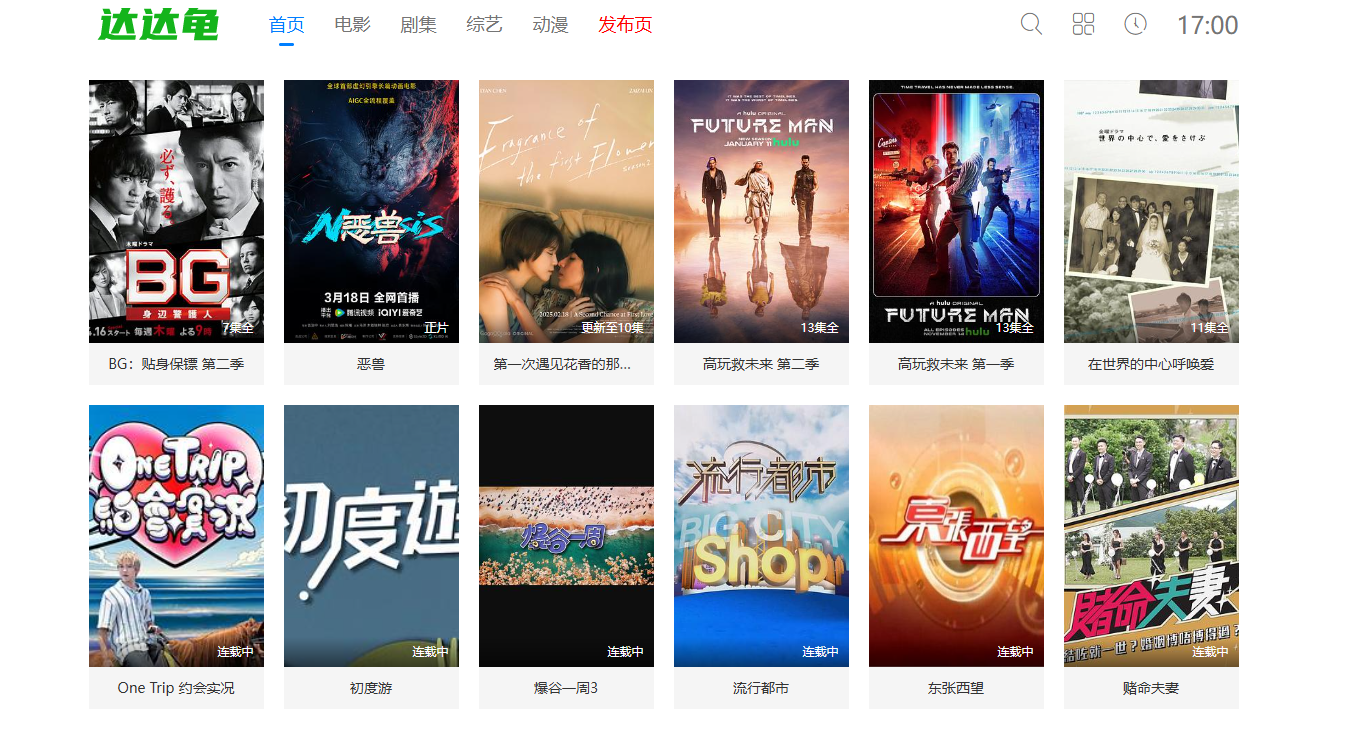Image resolution: width=1360 pixels, height=738 pixels.
Task: Open the watch history clock icon
Action: point(1135,24)
